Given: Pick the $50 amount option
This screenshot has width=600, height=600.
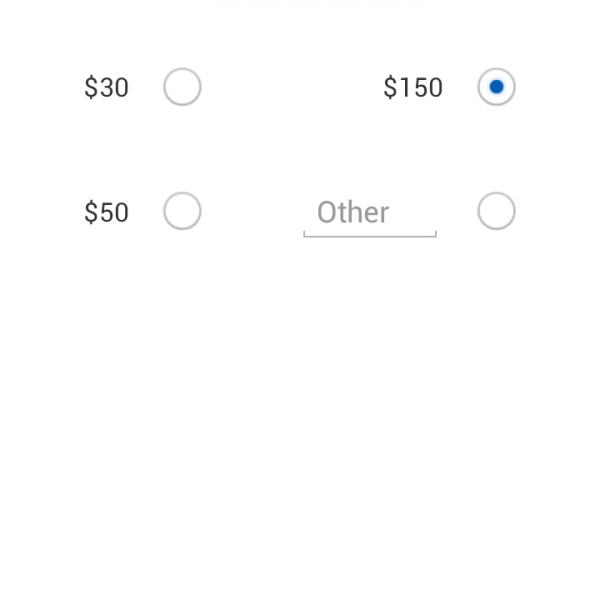Looking at the screenshot, I should [182, 211].
